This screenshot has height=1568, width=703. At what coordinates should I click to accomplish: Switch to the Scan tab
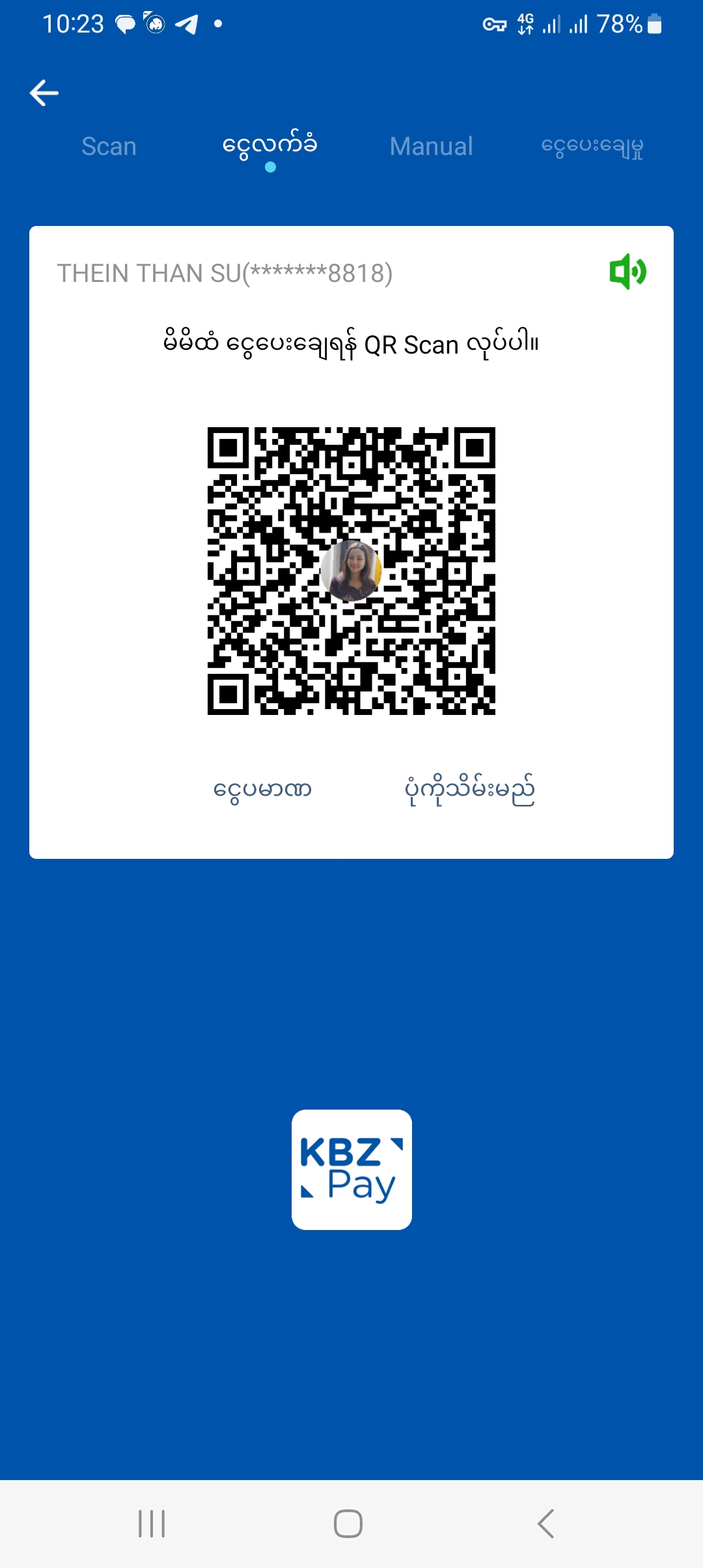[x=109, y=147]
